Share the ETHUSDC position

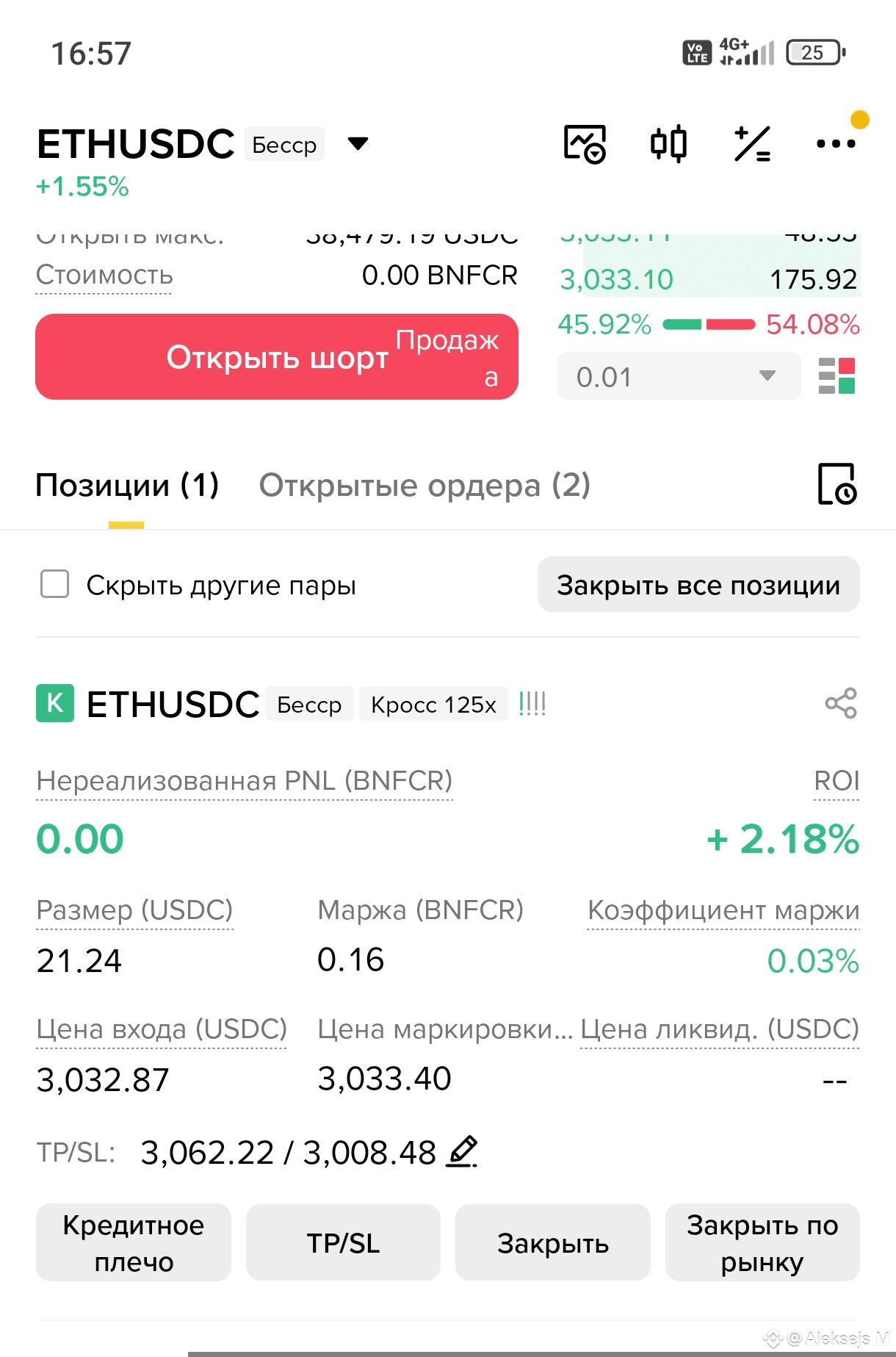(x=840, y=703)
